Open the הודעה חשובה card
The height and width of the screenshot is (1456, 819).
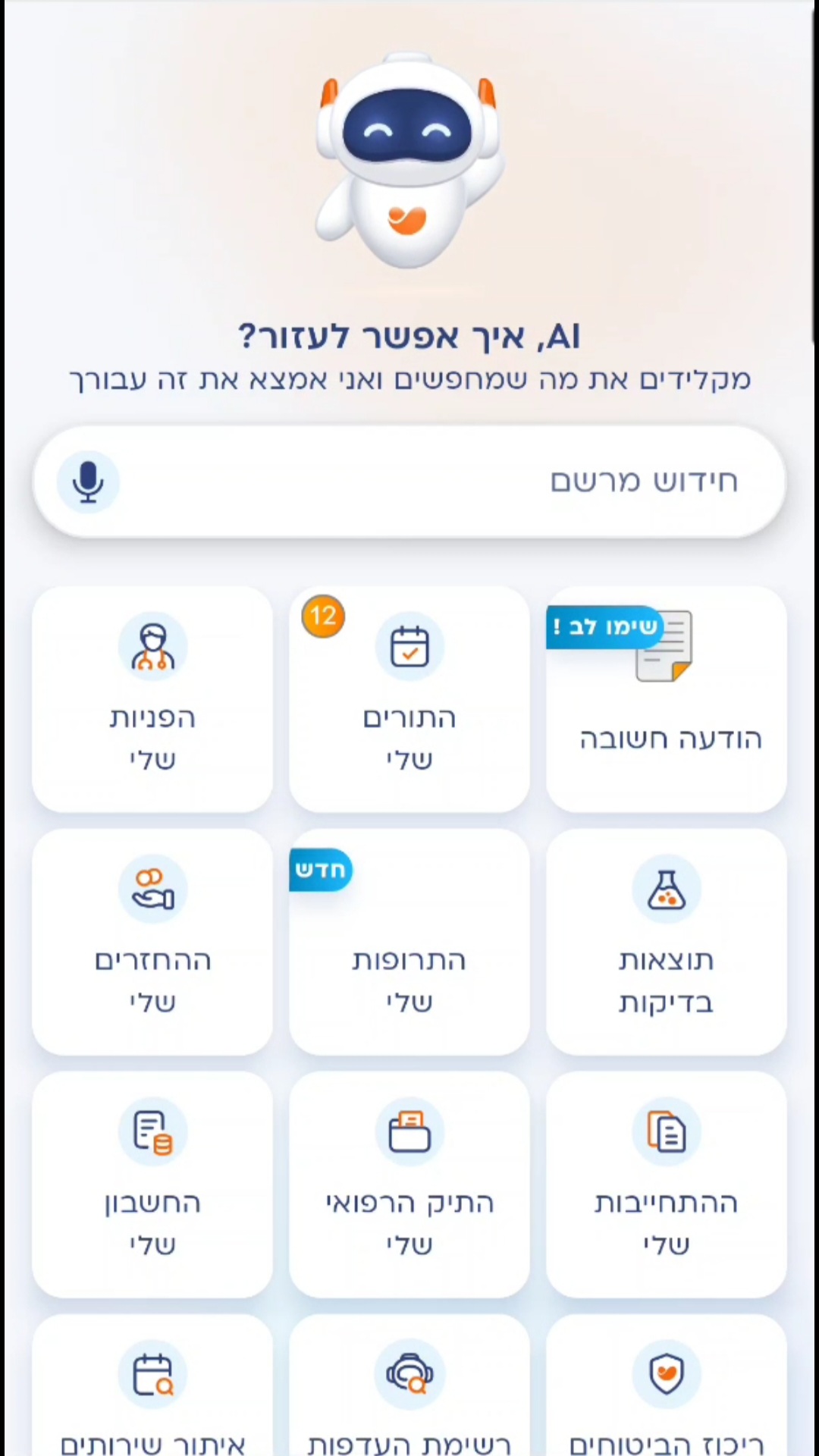(667, 699)
